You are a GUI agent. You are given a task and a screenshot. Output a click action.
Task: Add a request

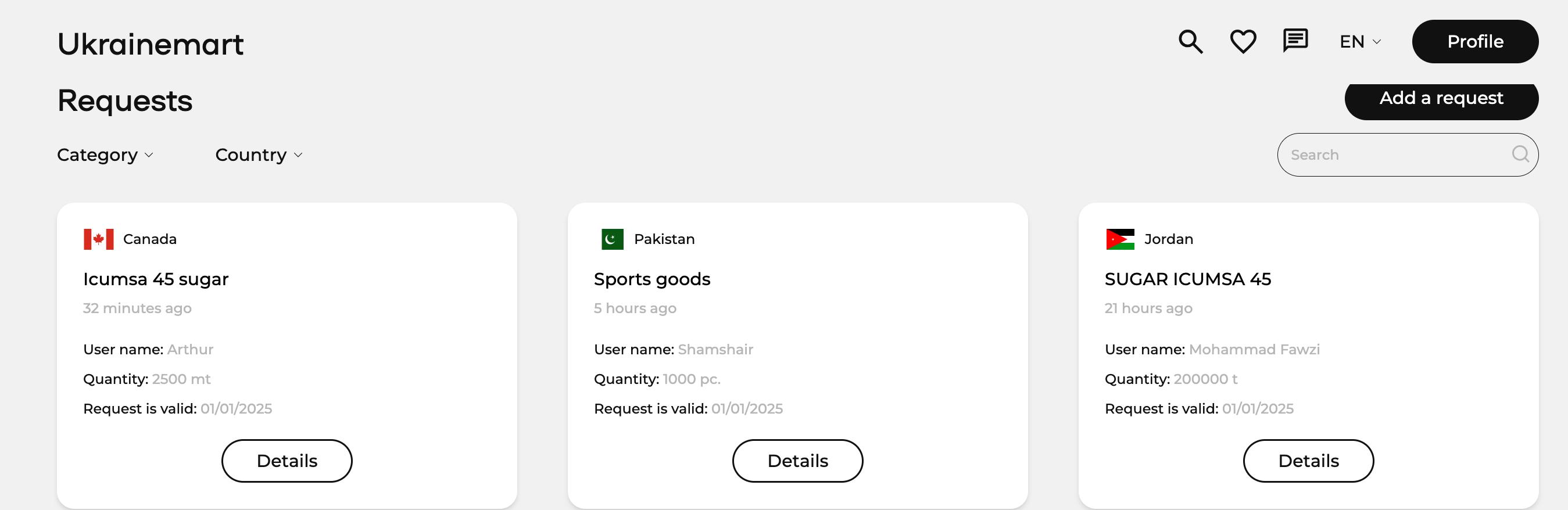pyautogui.click(x=1441, y=99)
